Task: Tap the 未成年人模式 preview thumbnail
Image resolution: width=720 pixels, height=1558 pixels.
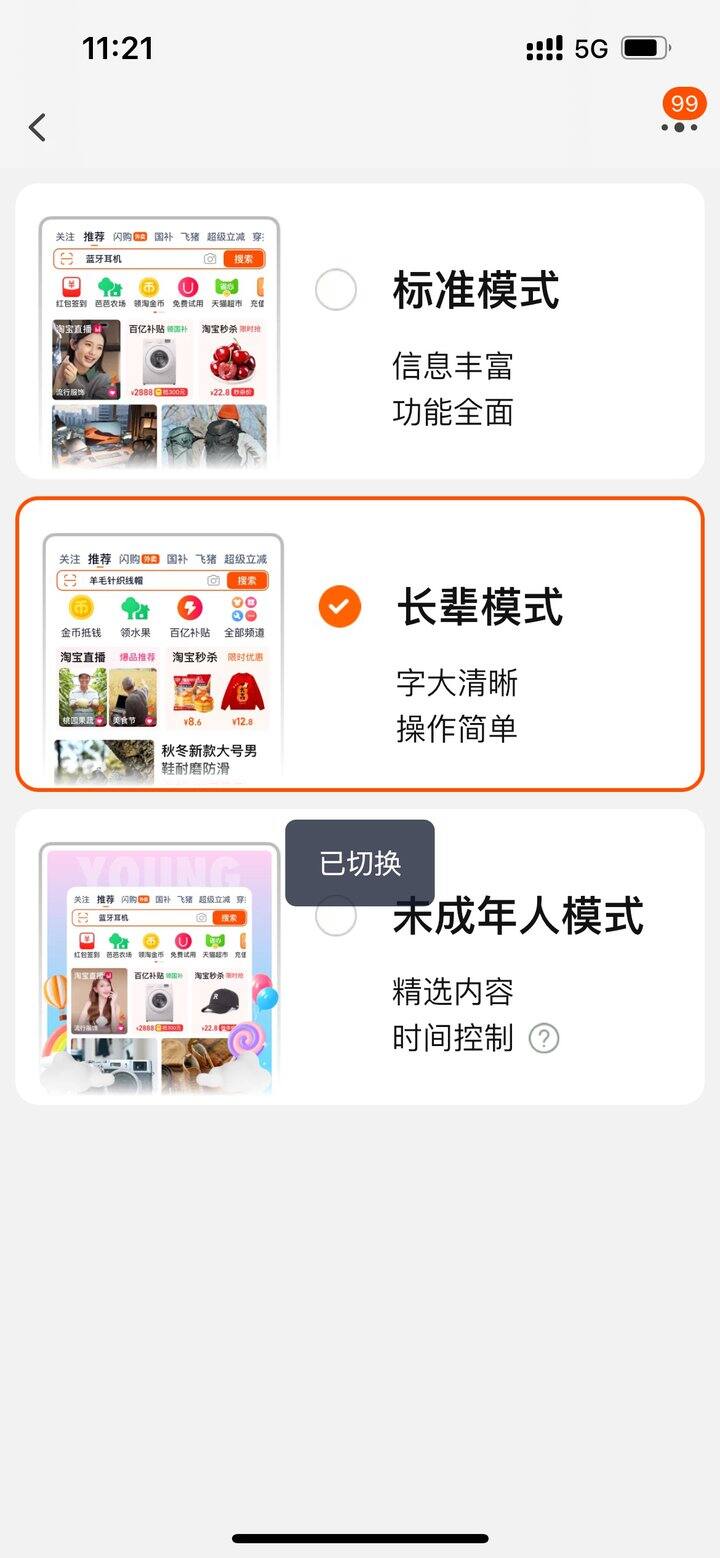Action: click(159, 968)
